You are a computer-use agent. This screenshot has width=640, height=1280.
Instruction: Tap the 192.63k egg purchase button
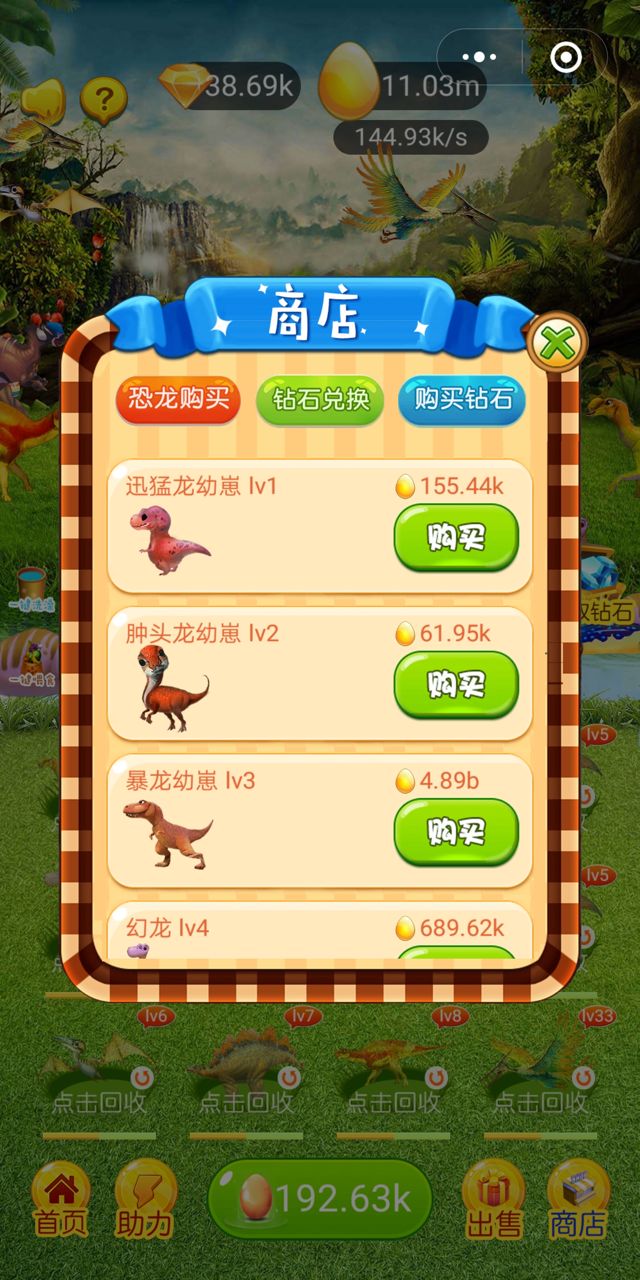[320, 1198]
